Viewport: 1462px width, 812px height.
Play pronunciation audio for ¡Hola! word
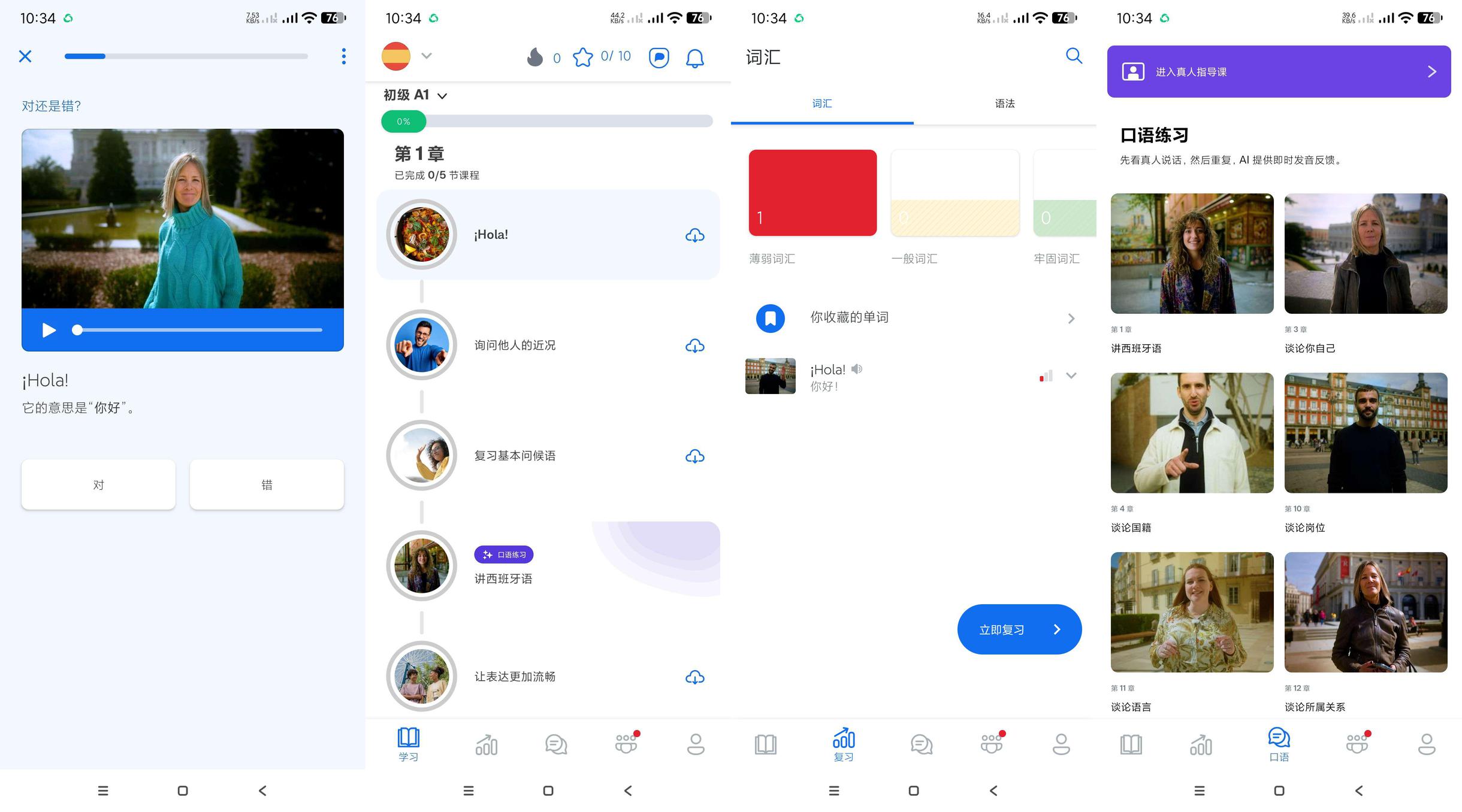pyautogui.click(x=857, y=369)
